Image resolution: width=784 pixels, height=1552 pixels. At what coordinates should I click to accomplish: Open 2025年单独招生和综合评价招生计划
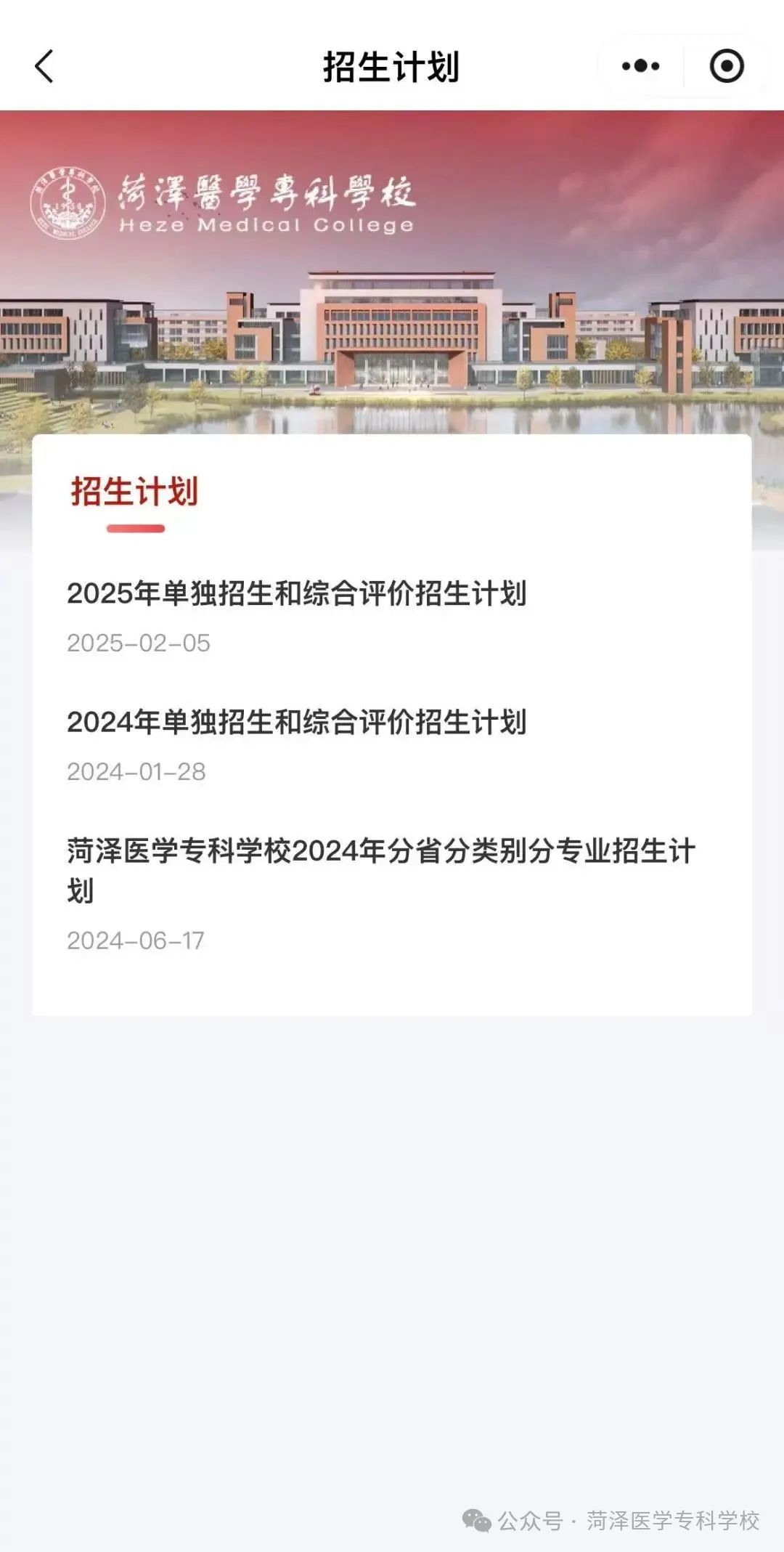coord(296,594)
